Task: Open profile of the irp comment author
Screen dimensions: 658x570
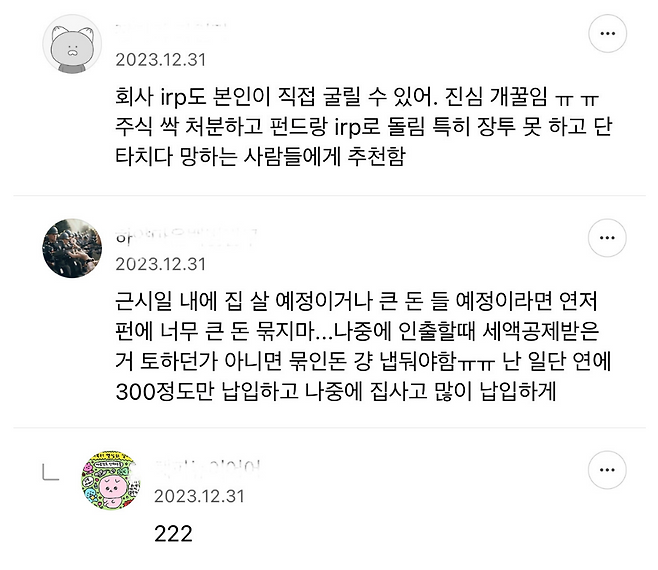Action: pyautogui.click(x=72, y=44)
